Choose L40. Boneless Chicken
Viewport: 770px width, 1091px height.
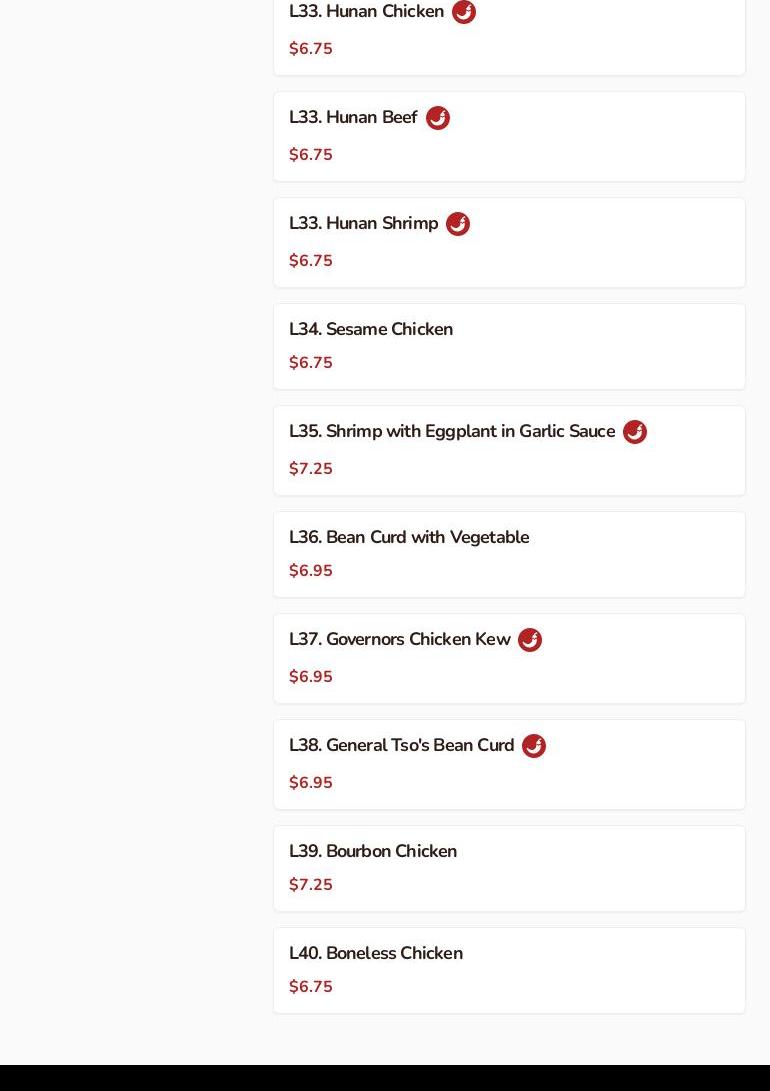coord(508,970)
